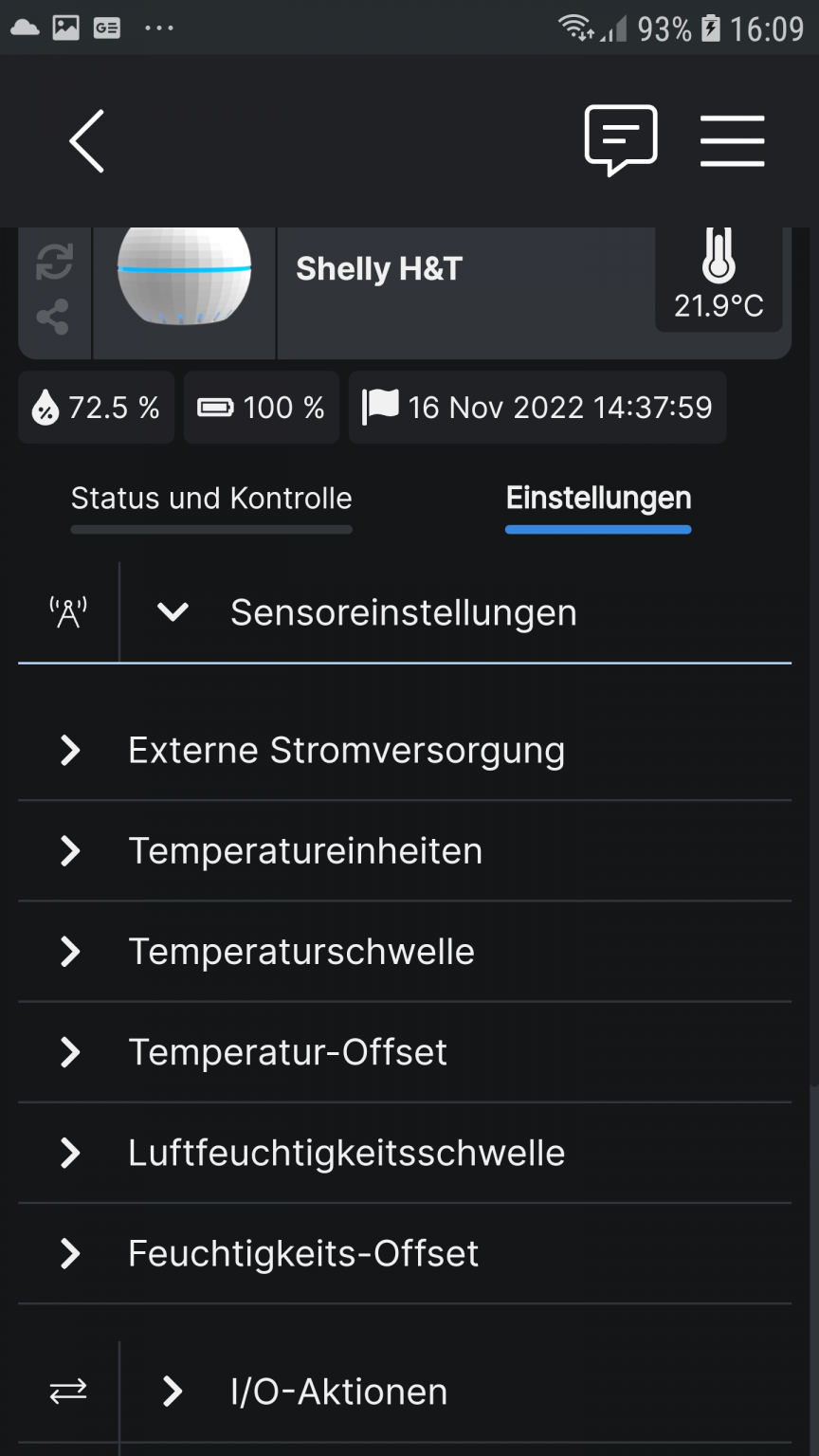Open the comments chat icon
The height and width of the screenshot is (1456, 819).
(622, 140)
